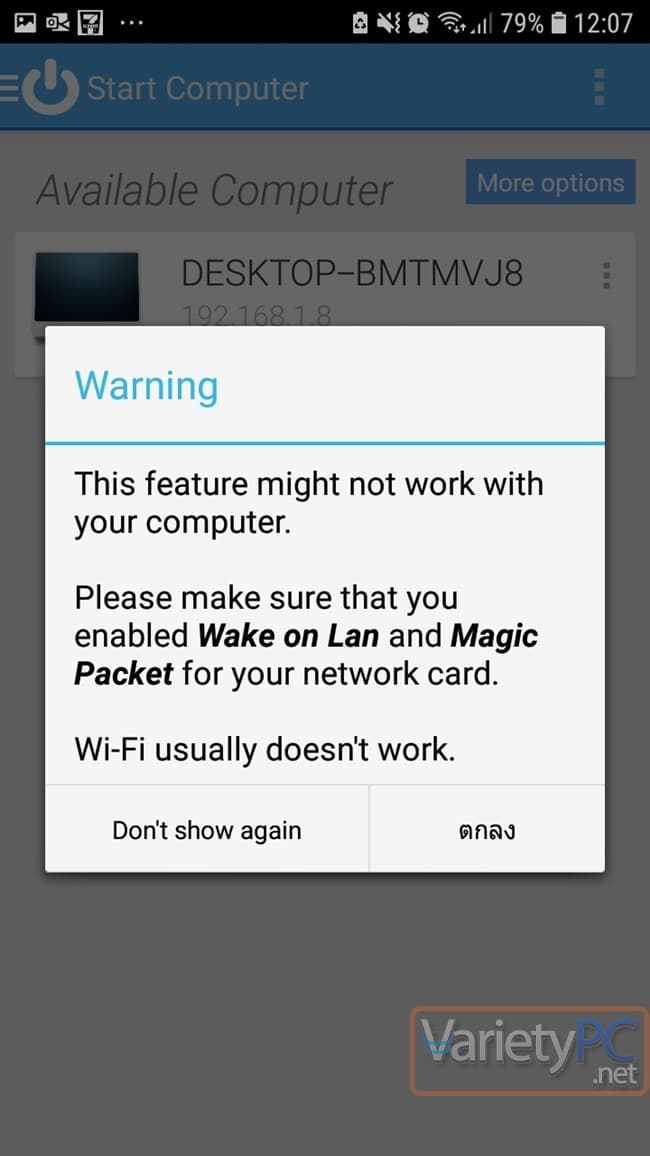Image resolution: width=650 pixels, height=1156 pixels.
Task: Open the overflow menu in the app bar
Action: coord(599,88)
